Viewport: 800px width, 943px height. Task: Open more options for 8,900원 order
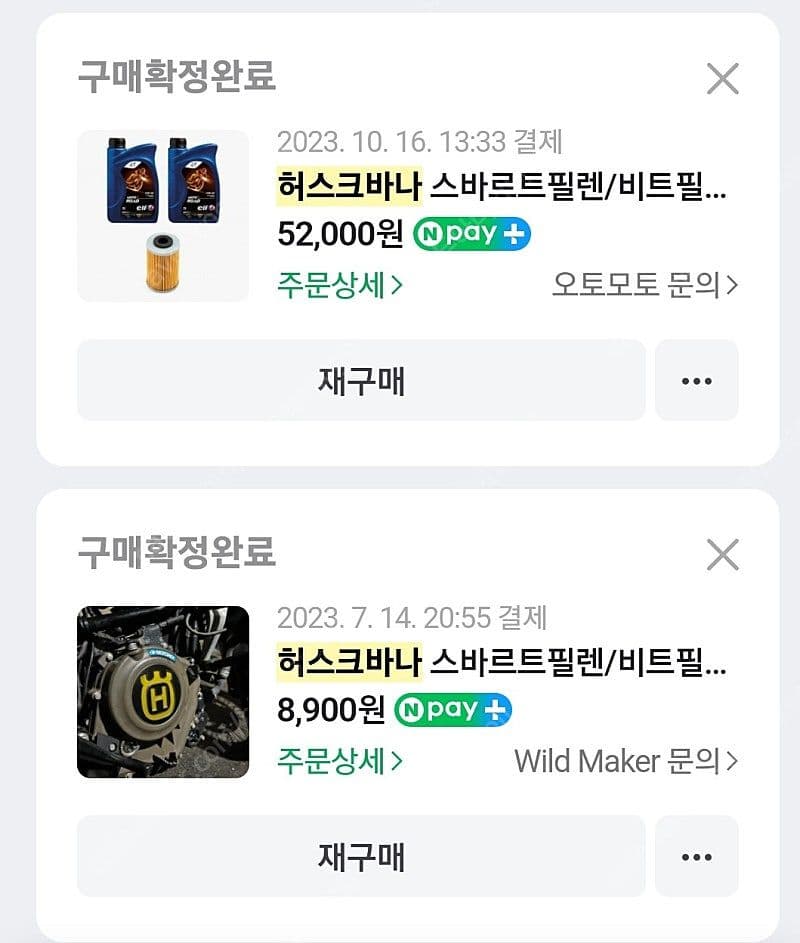pos(696,857)
